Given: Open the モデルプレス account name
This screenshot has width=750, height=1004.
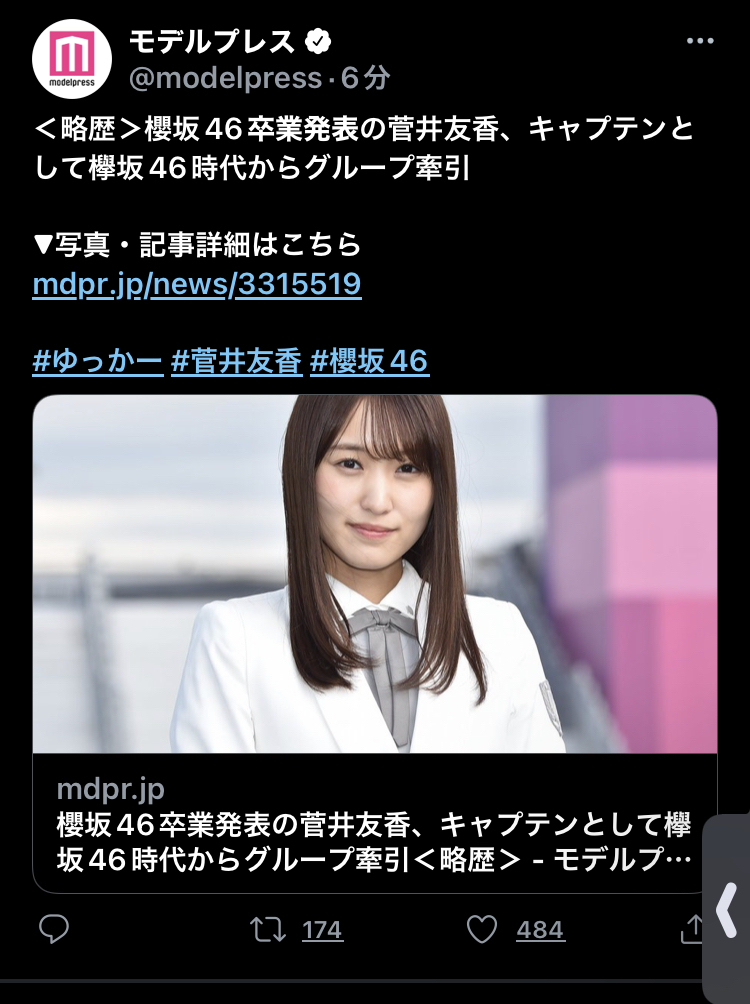Looking at the screenshot, I should (212, 42).
